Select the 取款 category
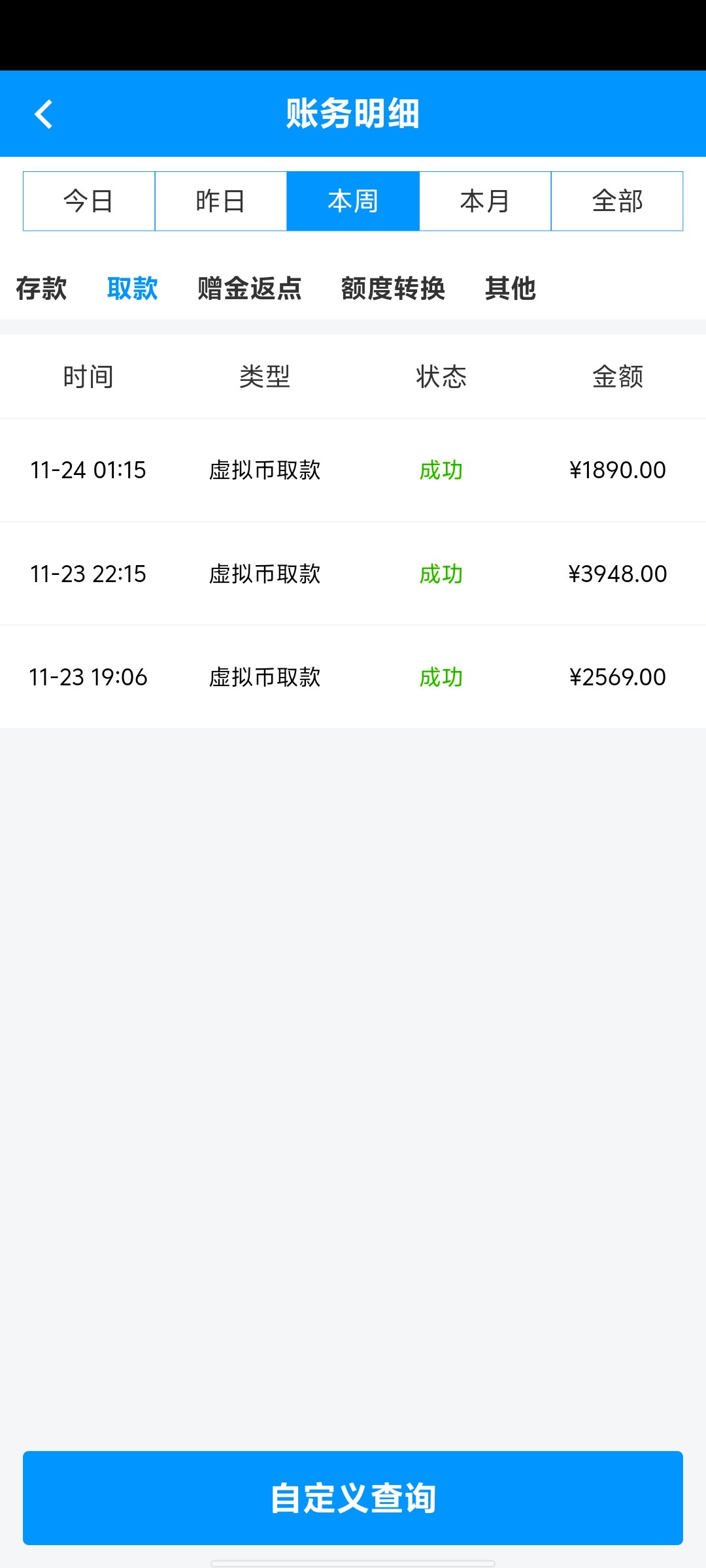The image size is (706, 1568). tap(133, 288)
